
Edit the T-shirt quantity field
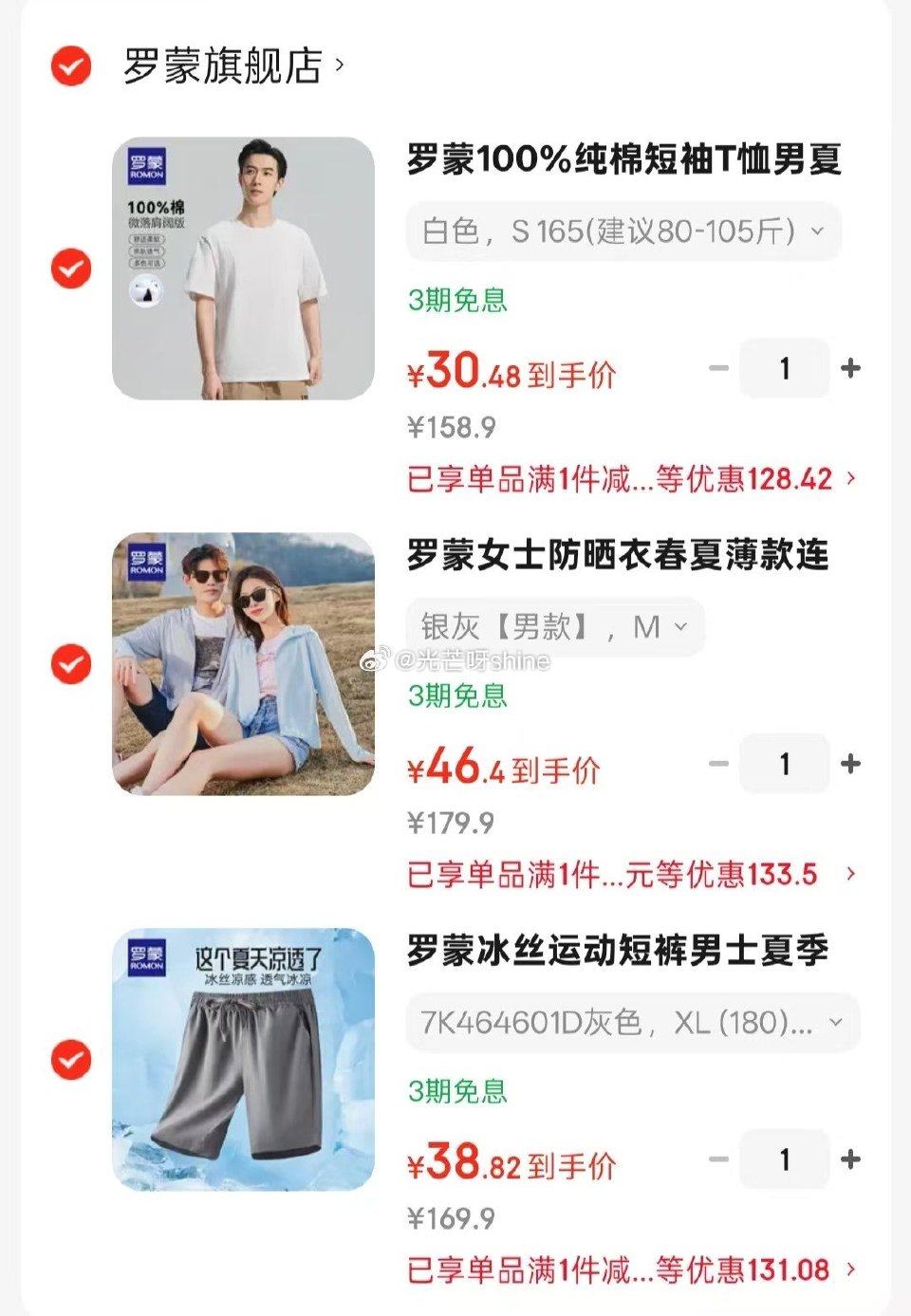[x=784, y=368]
